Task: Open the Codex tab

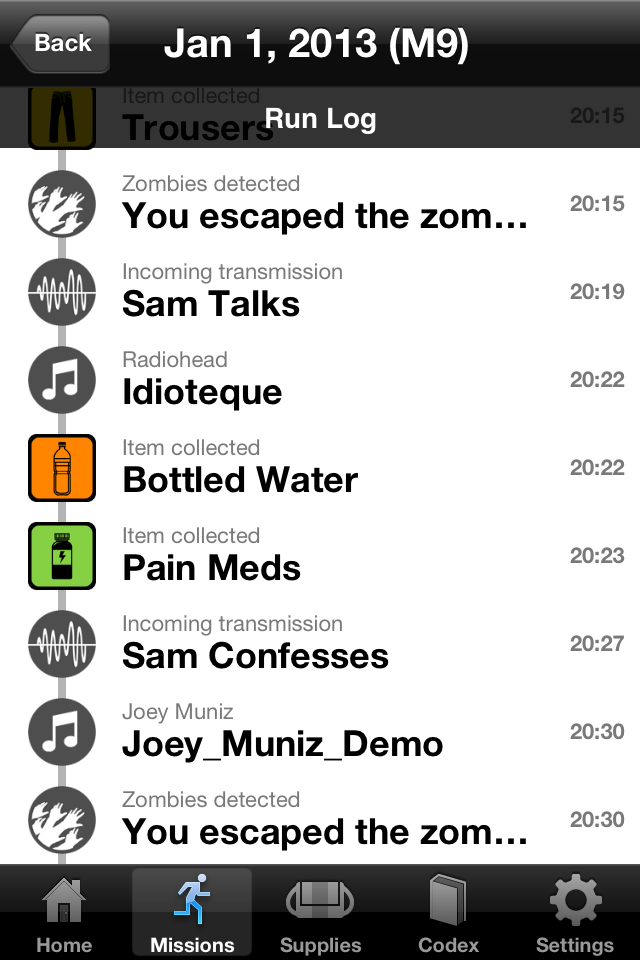Action: tap(448, 912)
